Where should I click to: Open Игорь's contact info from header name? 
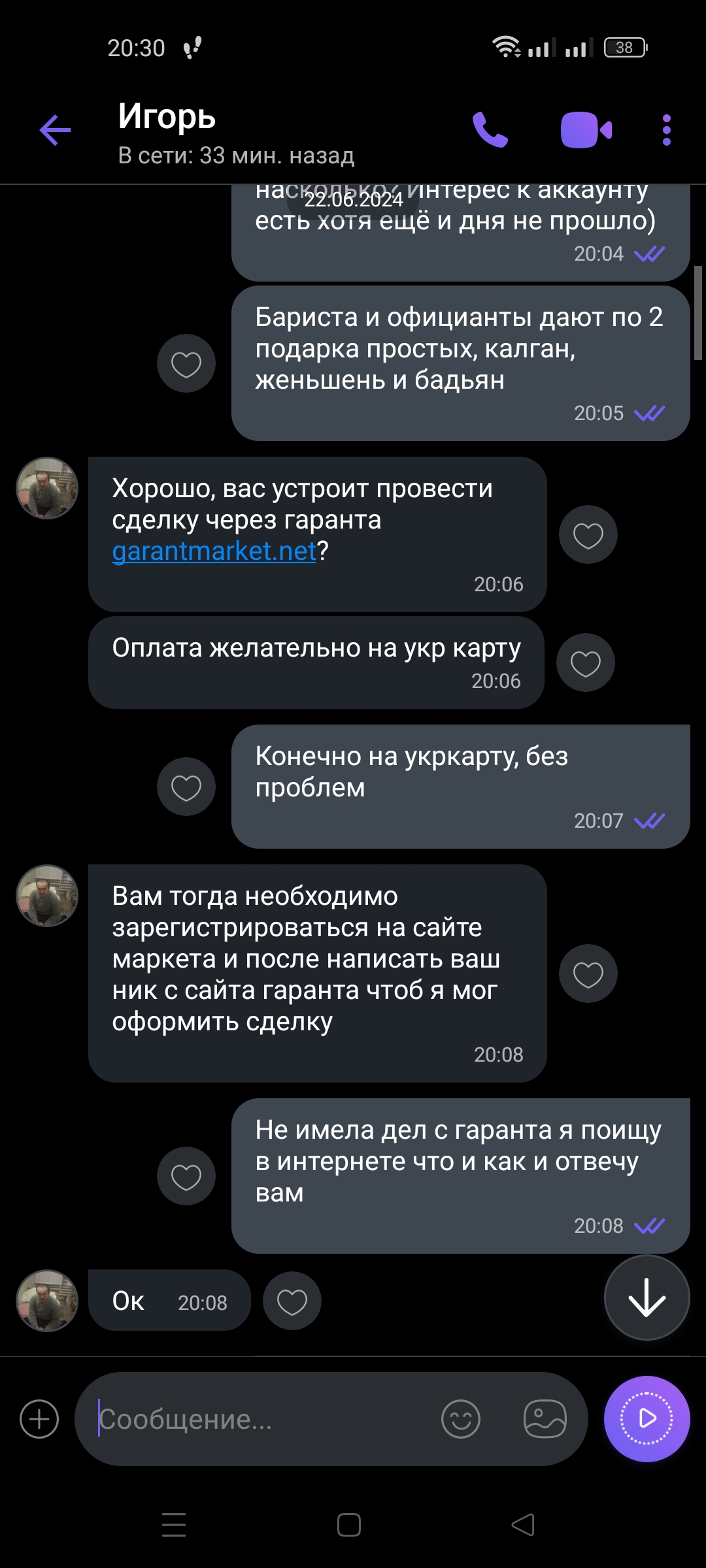167,117
